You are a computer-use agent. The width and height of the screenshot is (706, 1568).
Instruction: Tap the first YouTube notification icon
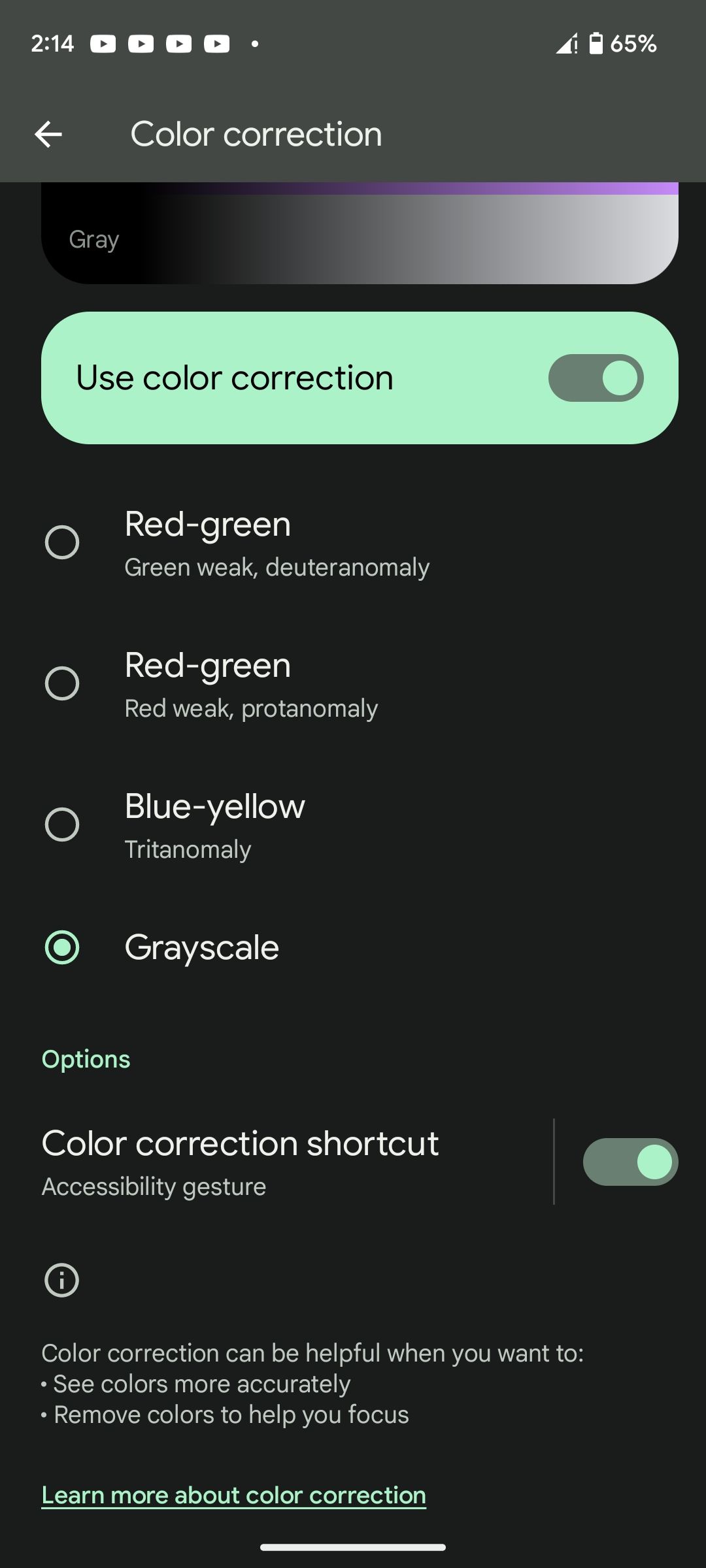pos(103,43)
